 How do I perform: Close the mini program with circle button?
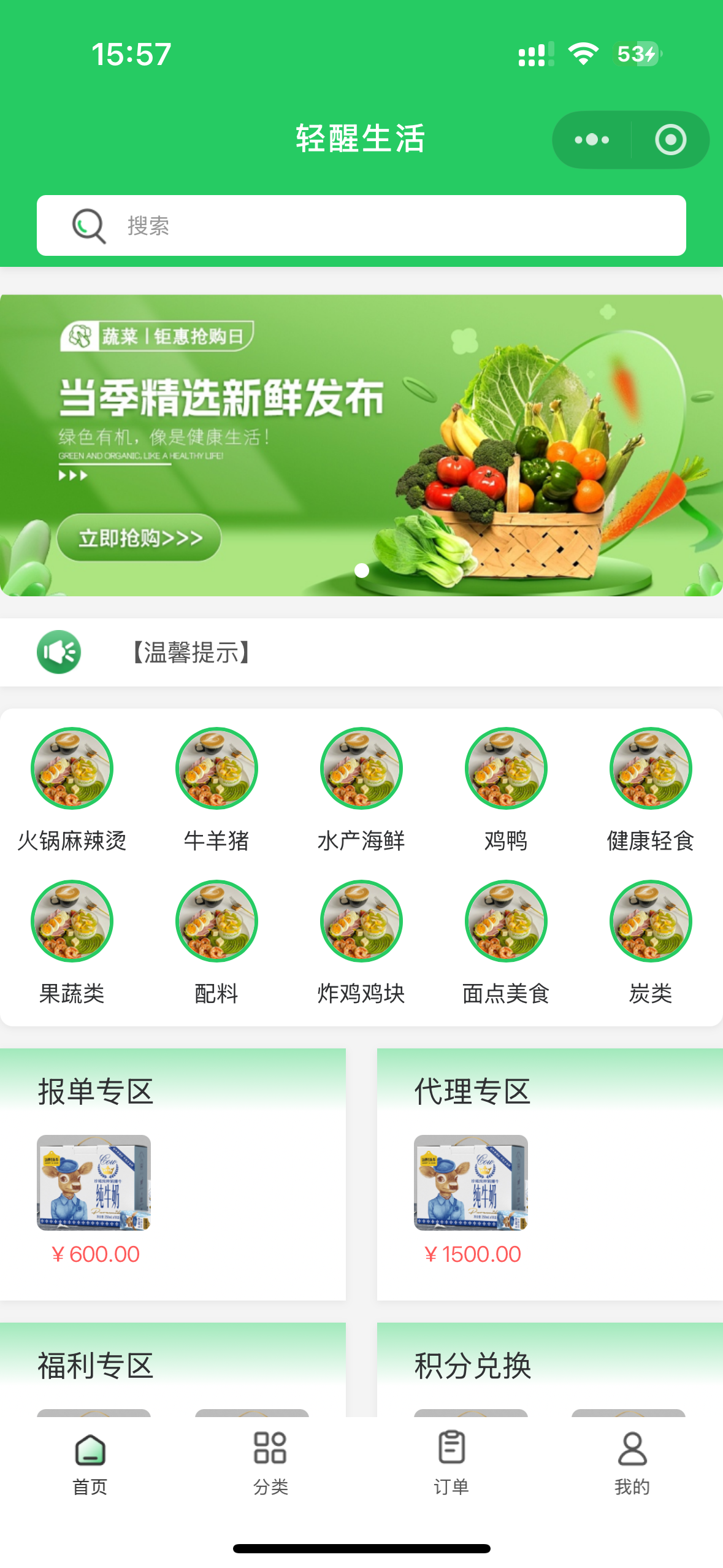tap(670, 140)
